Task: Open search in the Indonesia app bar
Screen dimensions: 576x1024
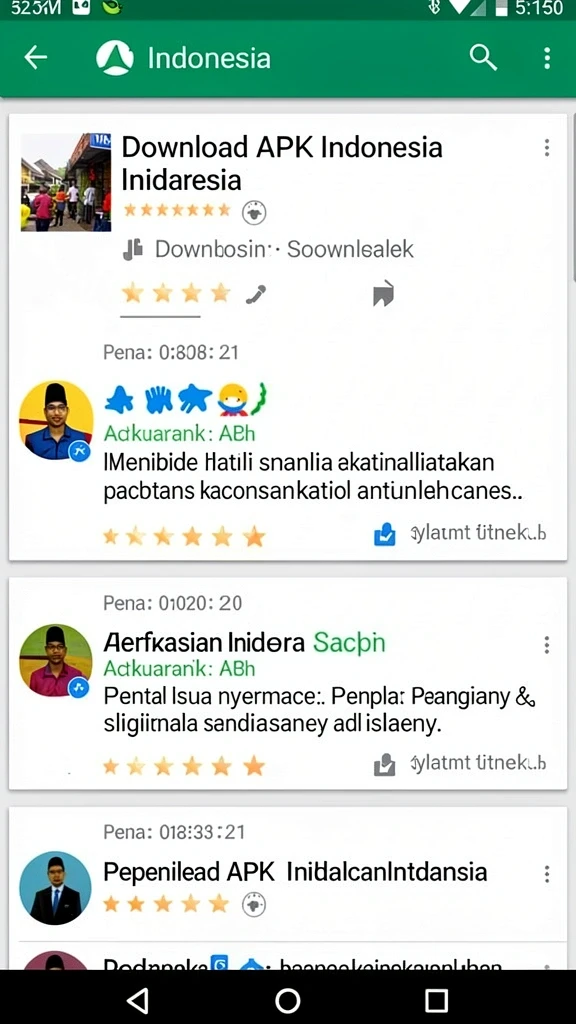Action: (x=483, y=58)
